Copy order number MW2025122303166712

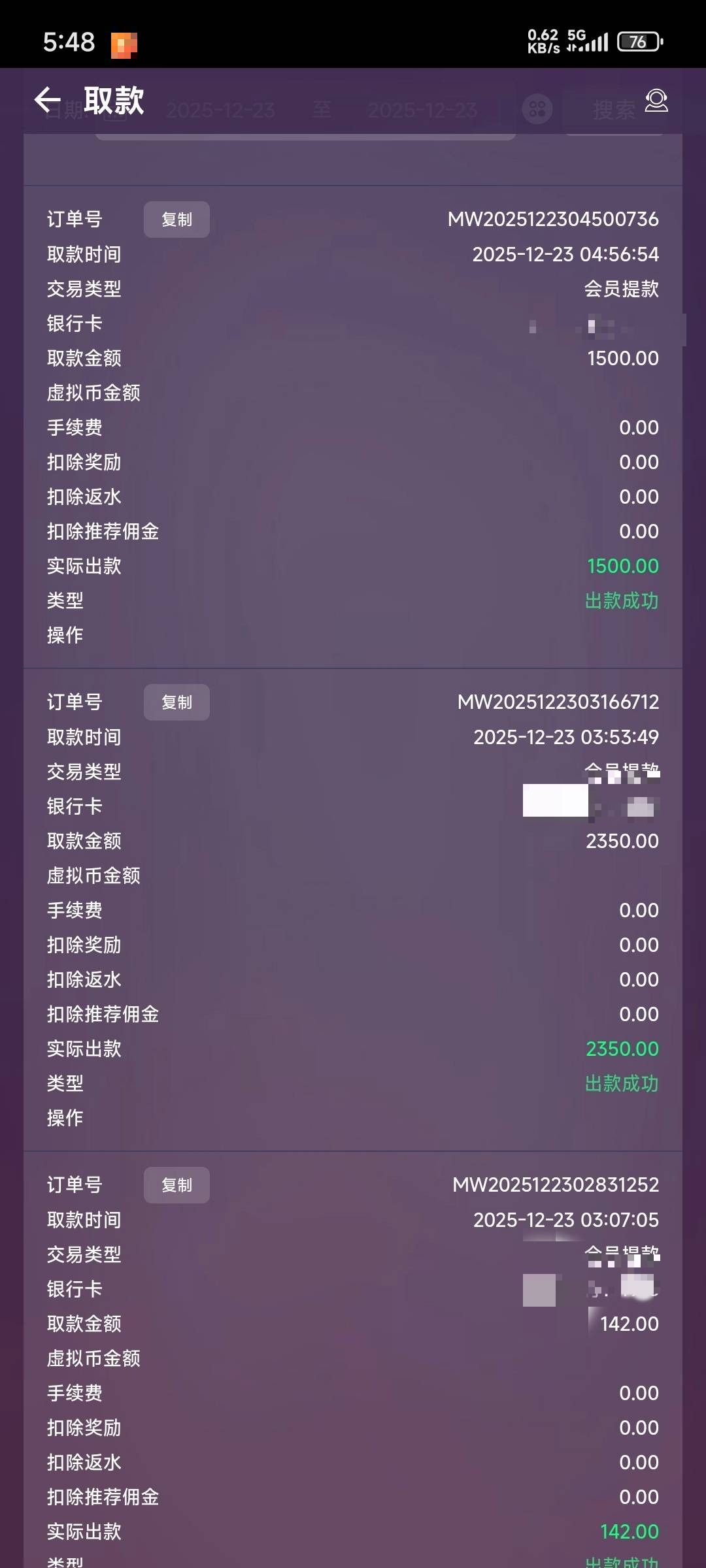click(x=176, y=702)
